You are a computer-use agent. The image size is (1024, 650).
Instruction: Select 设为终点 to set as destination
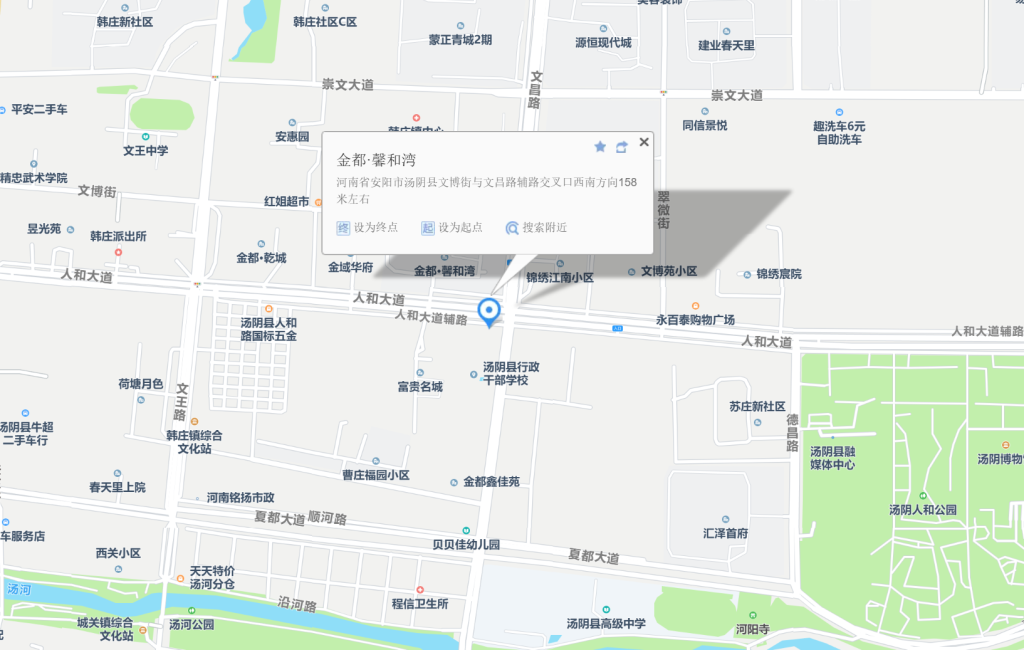coord(367,228)
